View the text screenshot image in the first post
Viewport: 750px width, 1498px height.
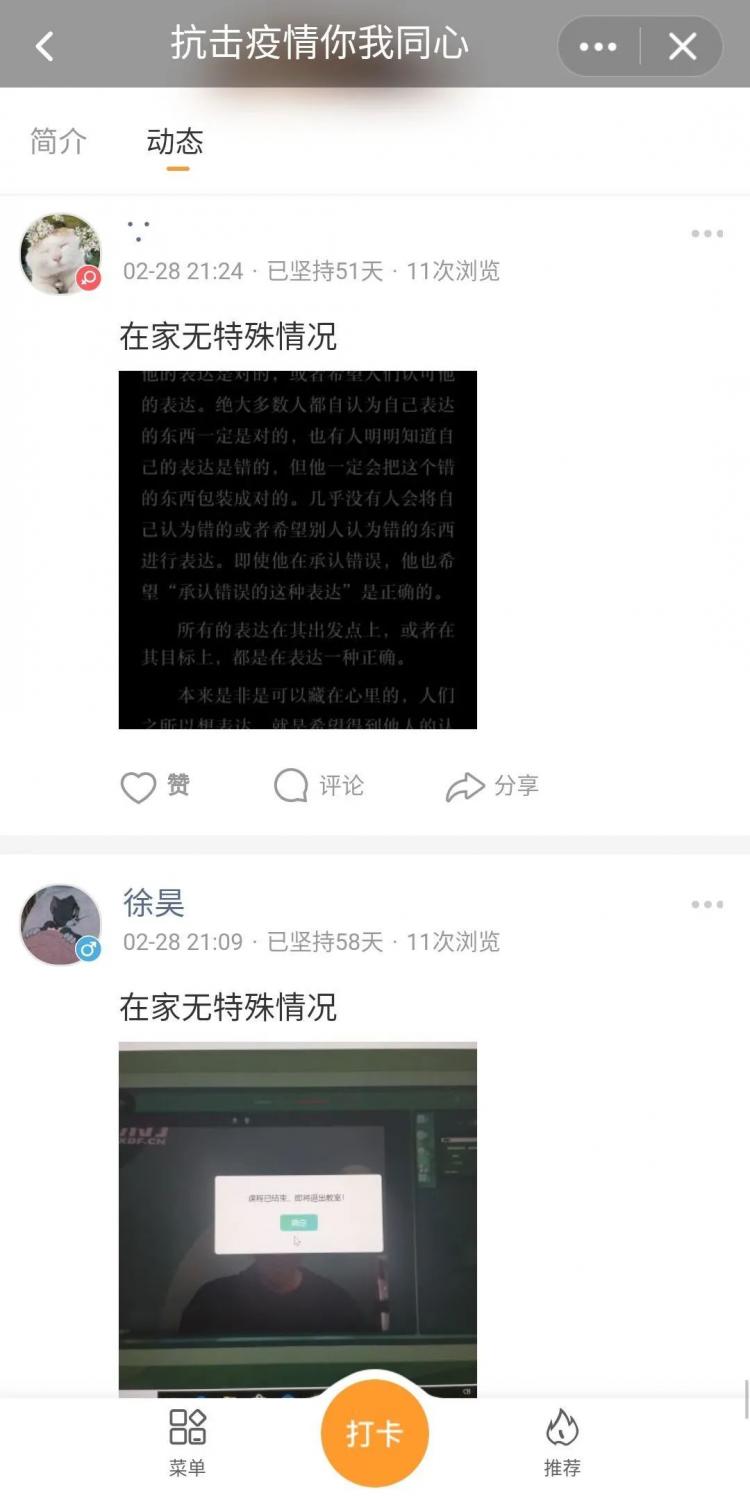(x=297, y=549)
